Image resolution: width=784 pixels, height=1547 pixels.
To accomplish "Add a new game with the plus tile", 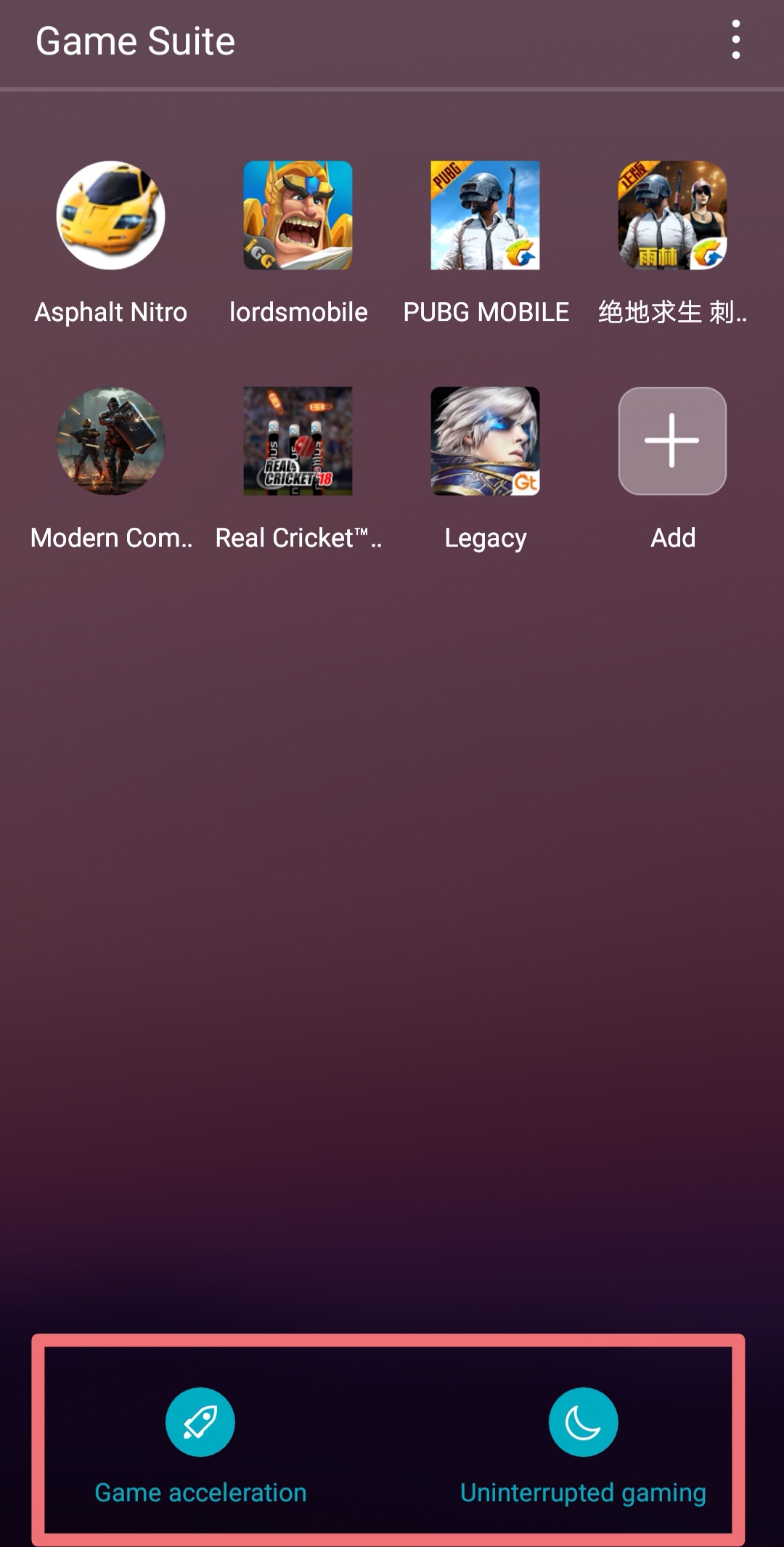I will (671, 443).
